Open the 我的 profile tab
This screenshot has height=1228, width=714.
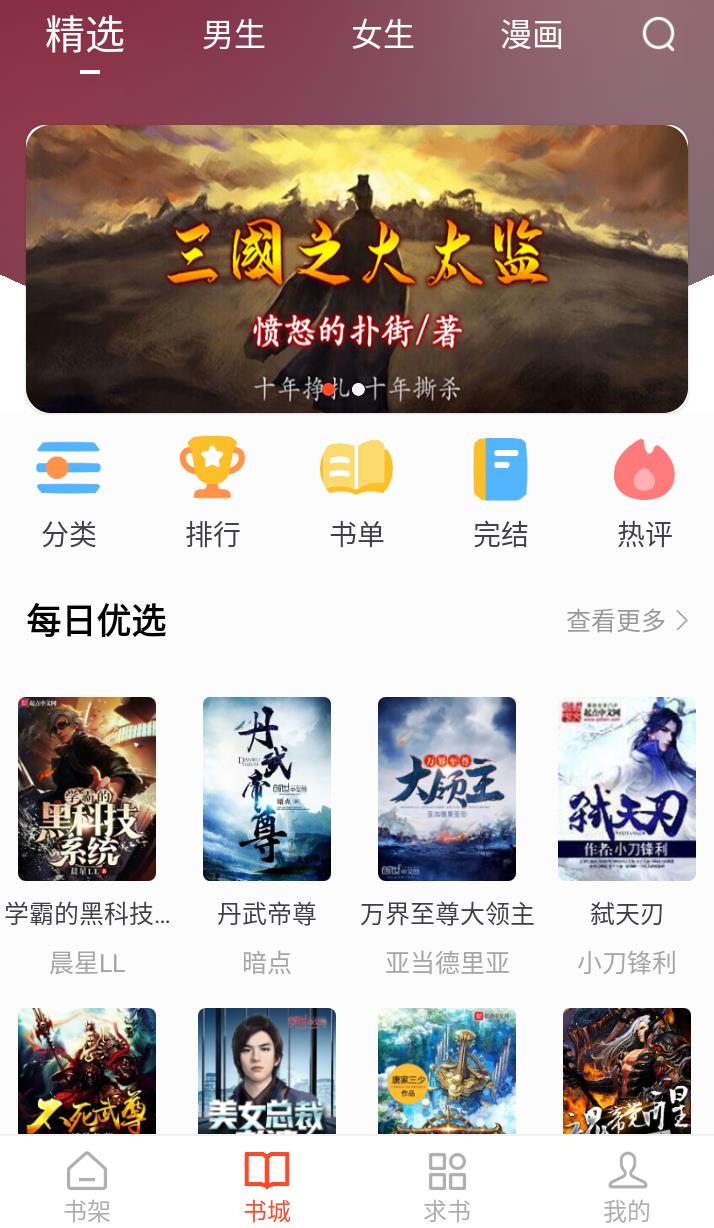627,1186
